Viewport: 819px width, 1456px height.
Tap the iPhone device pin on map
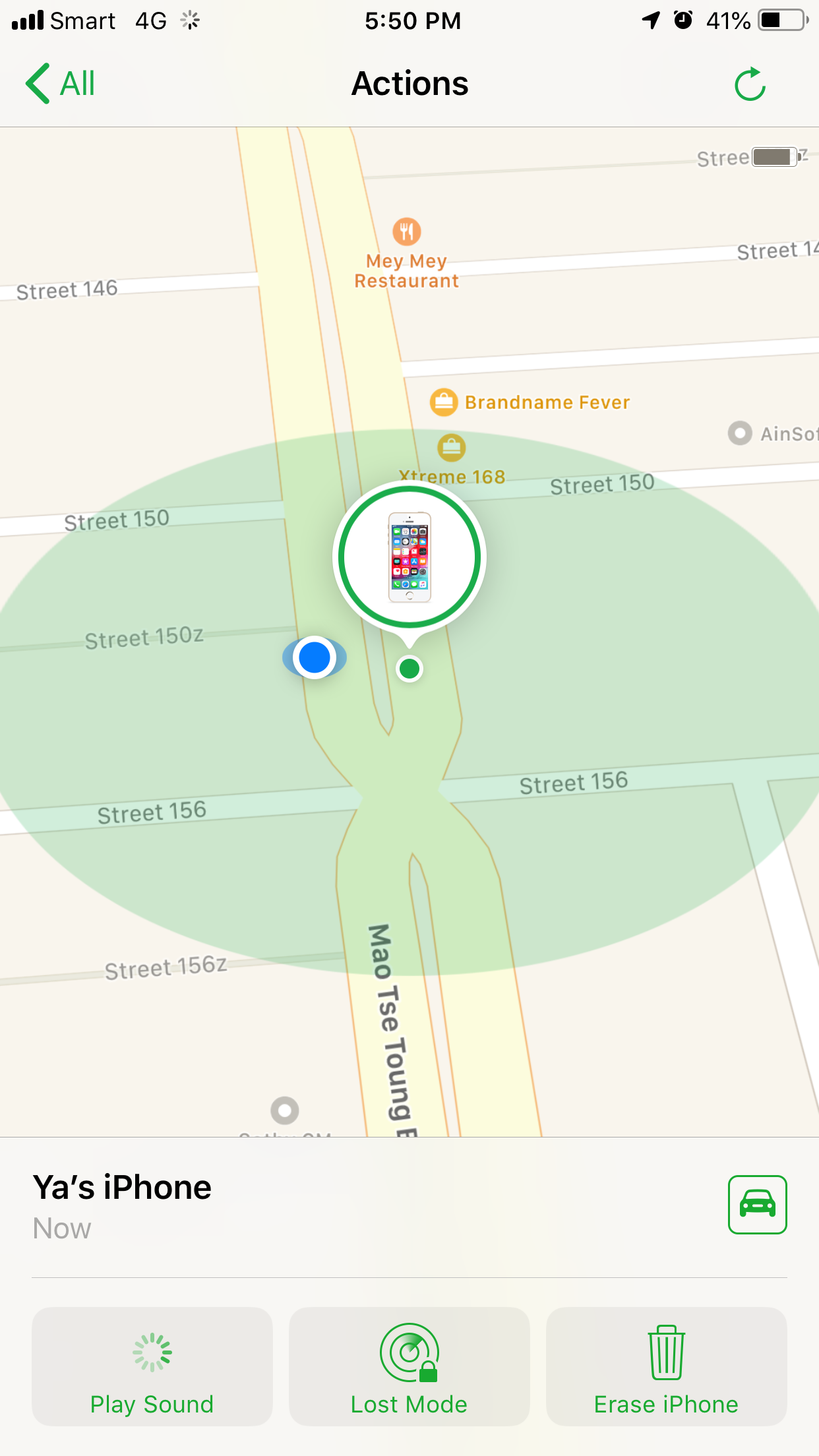(x=409, y=557)
